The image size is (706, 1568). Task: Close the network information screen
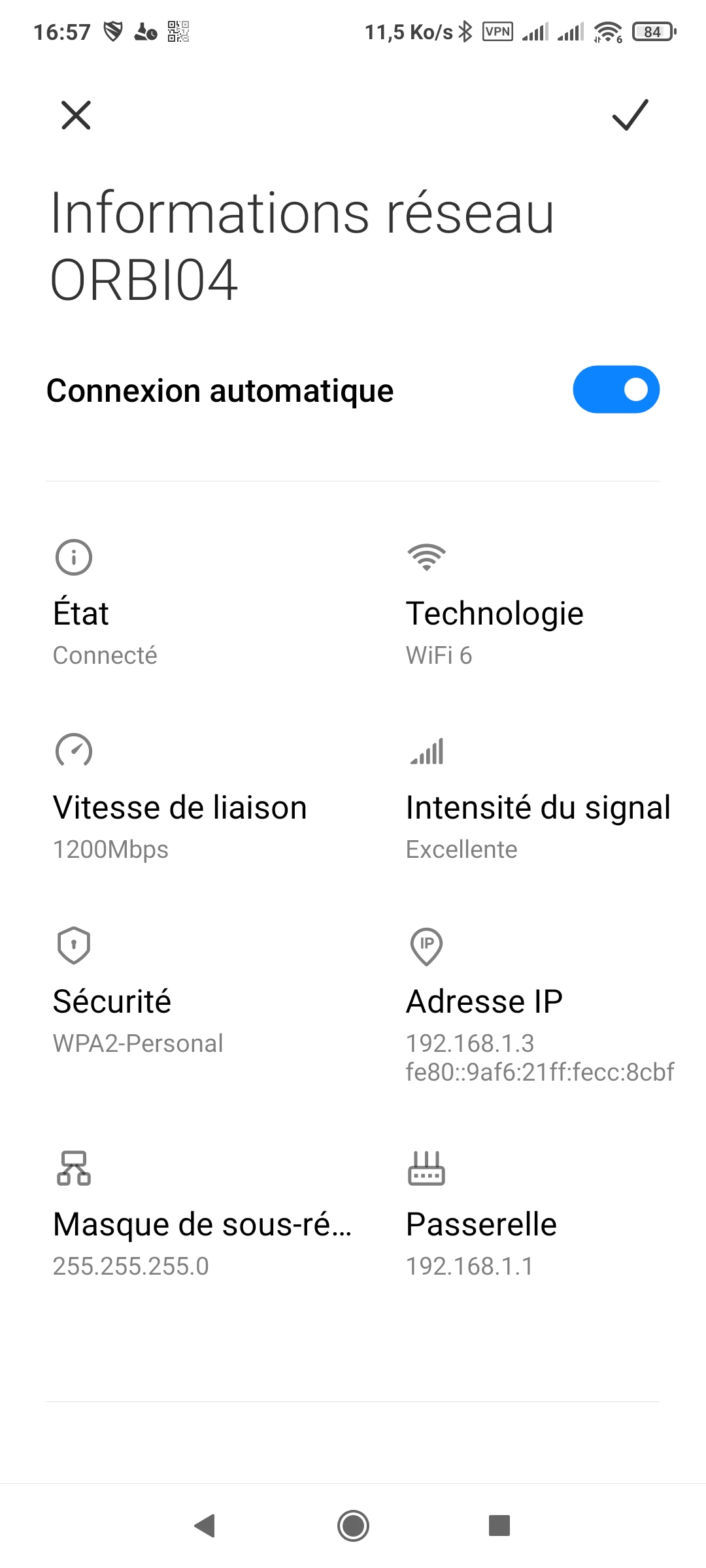click(x=76, y=115)
